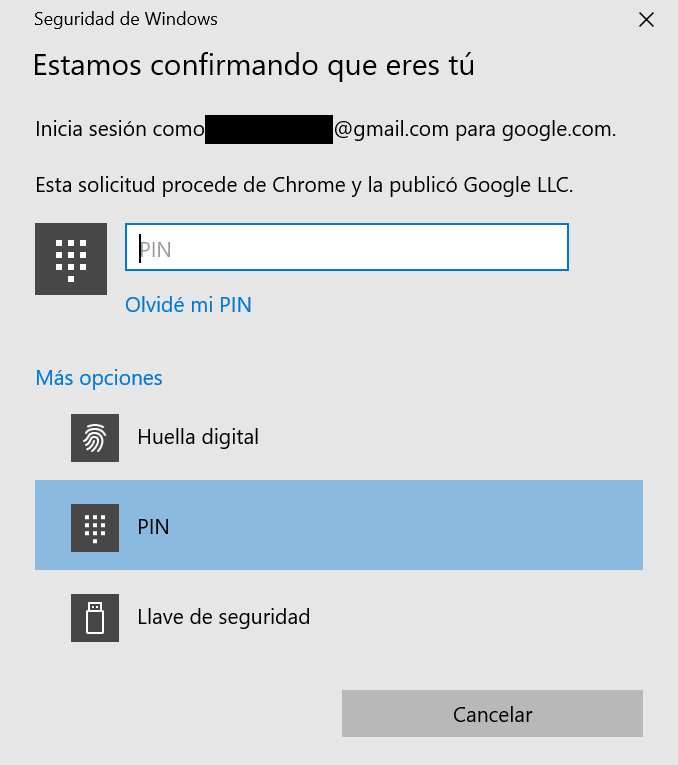Select the PIN sign-in option

[338, 526]
